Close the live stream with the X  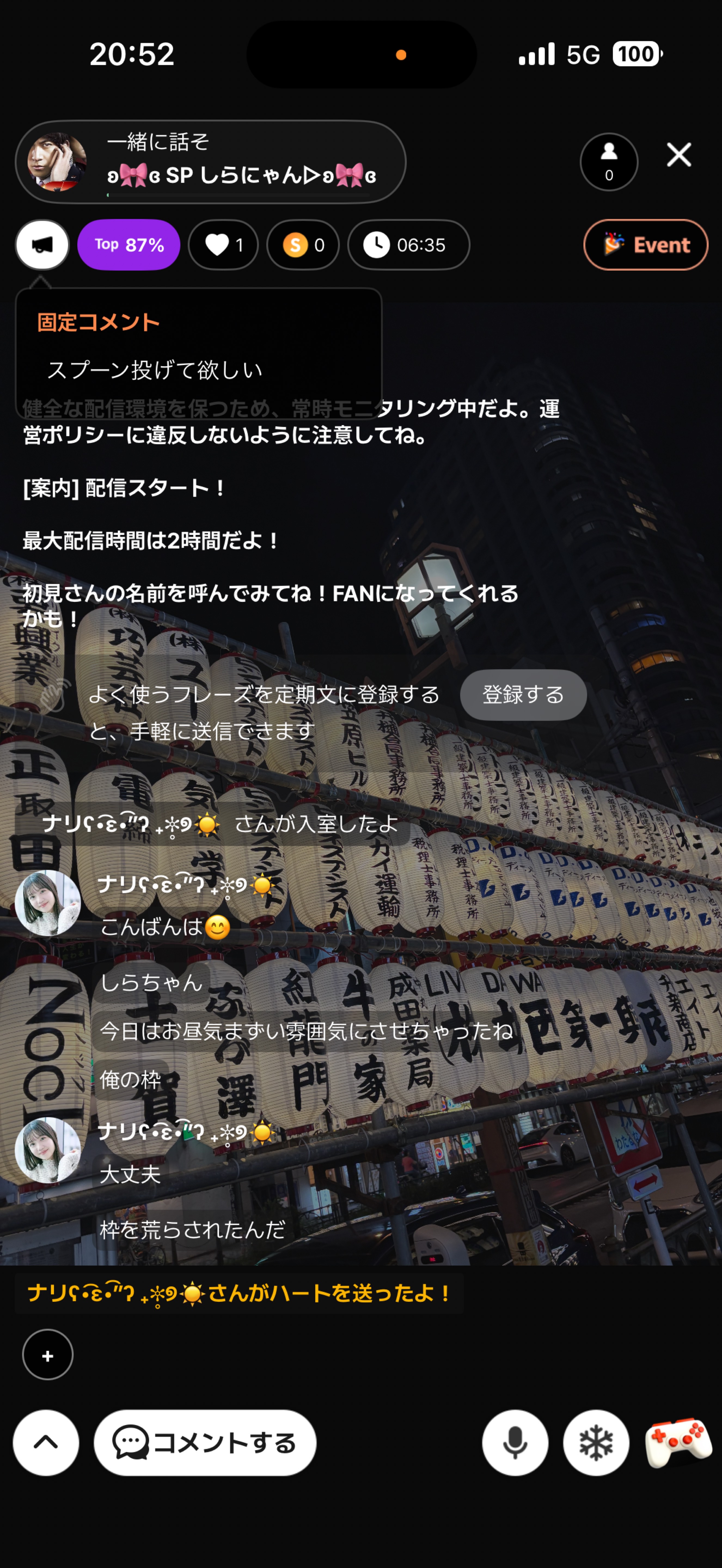678,155
